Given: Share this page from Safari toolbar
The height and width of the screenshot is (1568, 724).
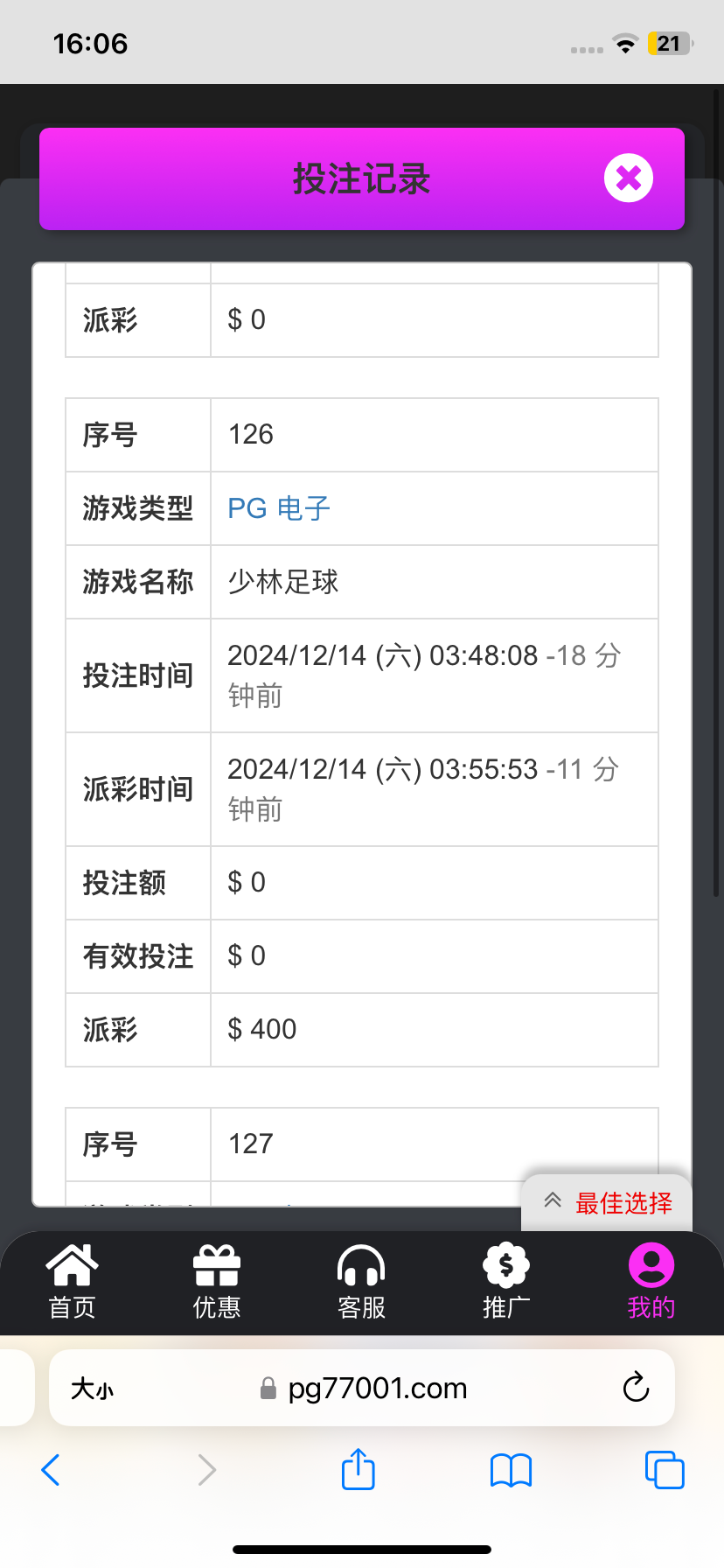Looking at the screenshot, I should (x=359, y=1470).
